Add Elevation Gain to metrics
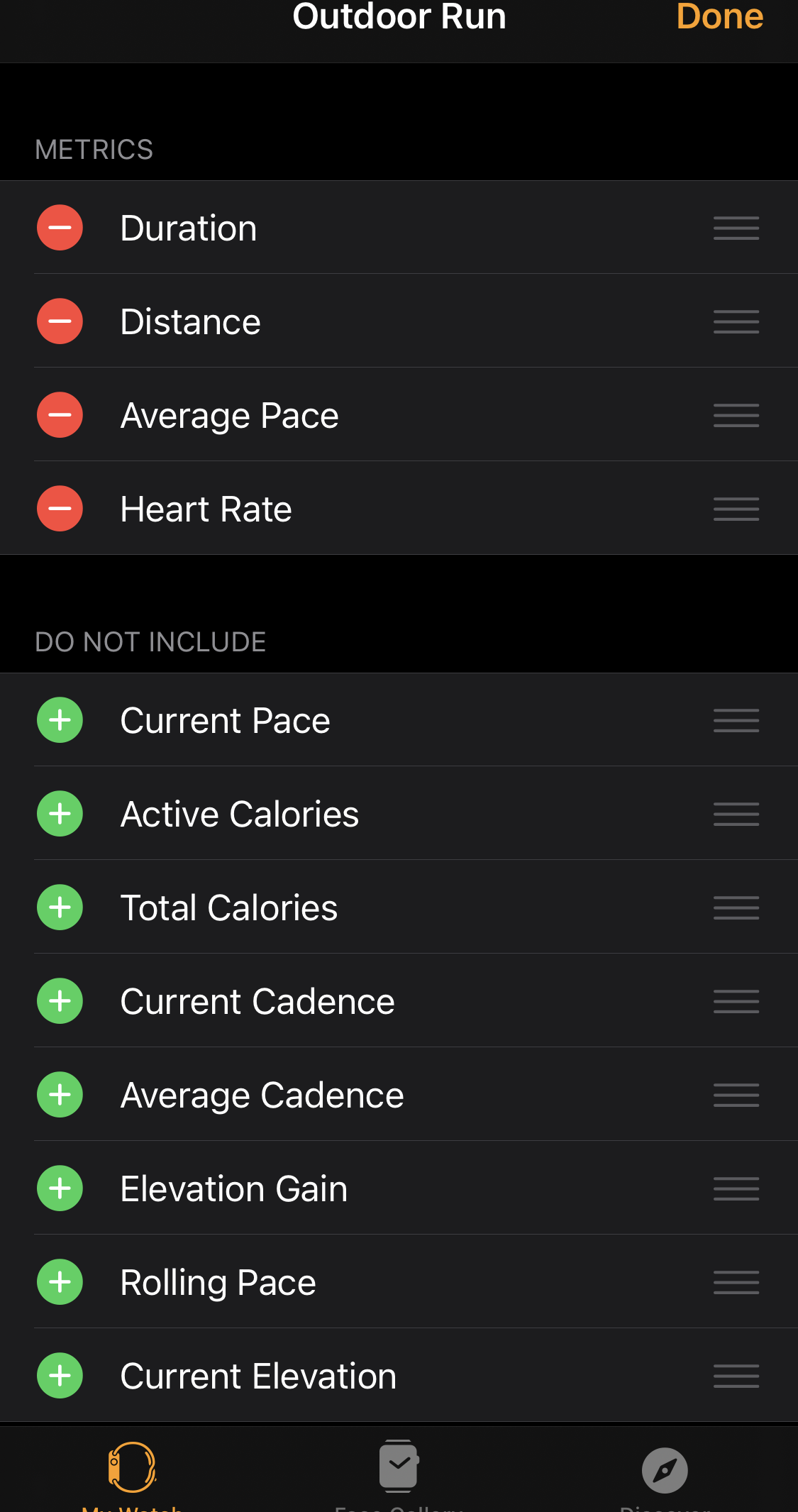The width and height of the screenshot is (798, 1512). click(60, 1188)
